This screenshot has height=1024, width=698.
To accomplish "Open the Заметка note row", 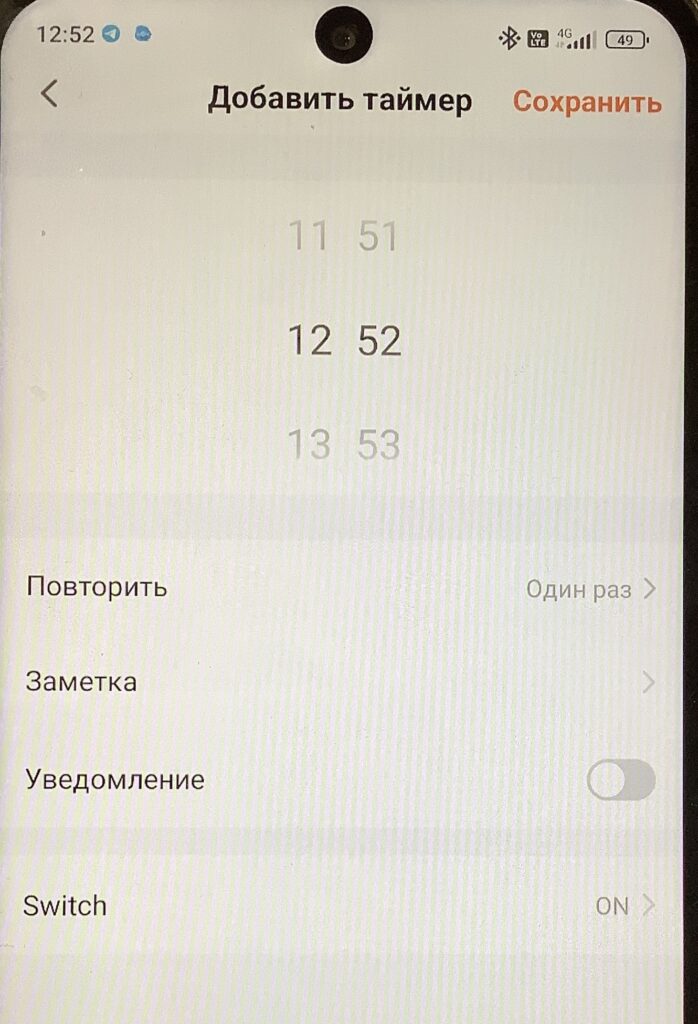I will point(340,683).
